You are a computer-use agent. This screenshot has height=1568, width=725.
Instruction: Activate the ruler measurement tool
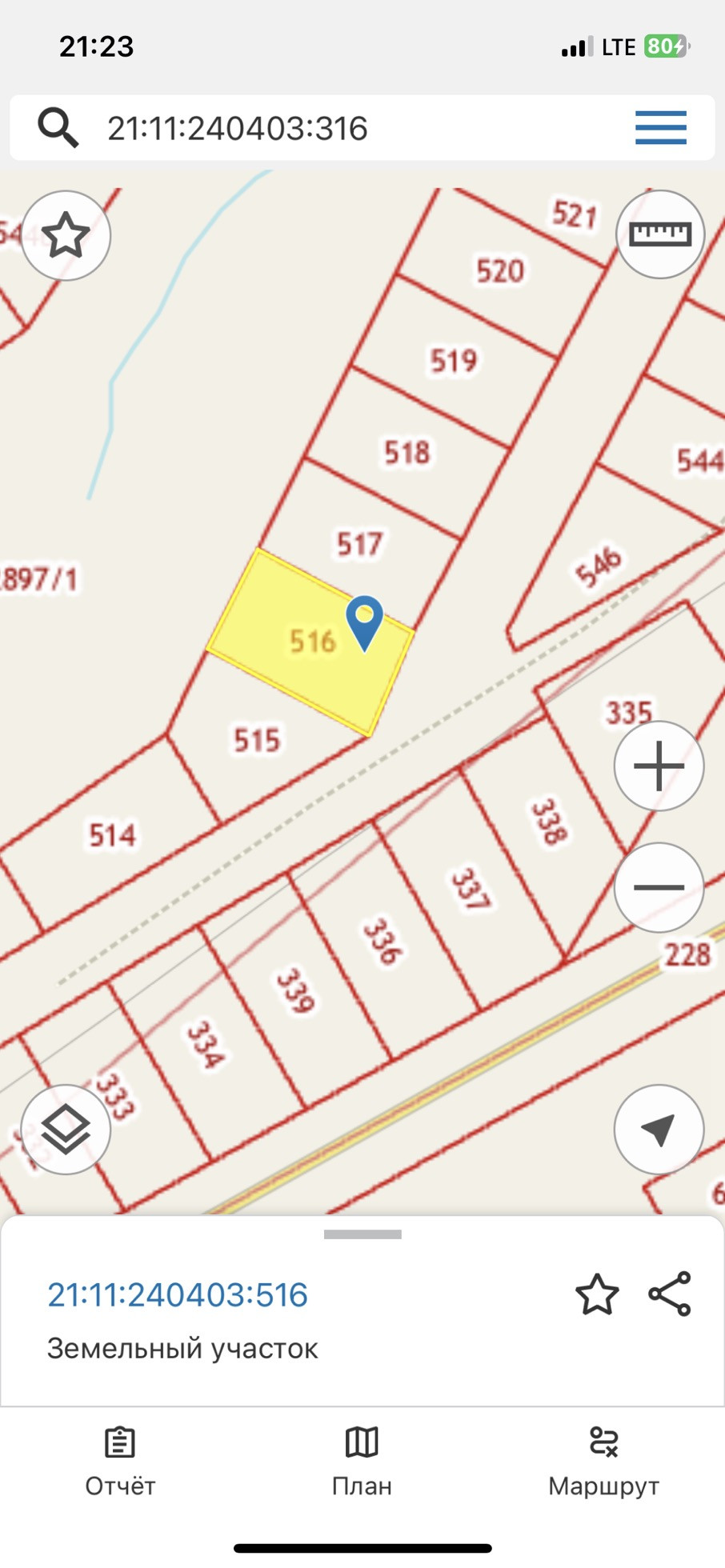click(659, 234)
